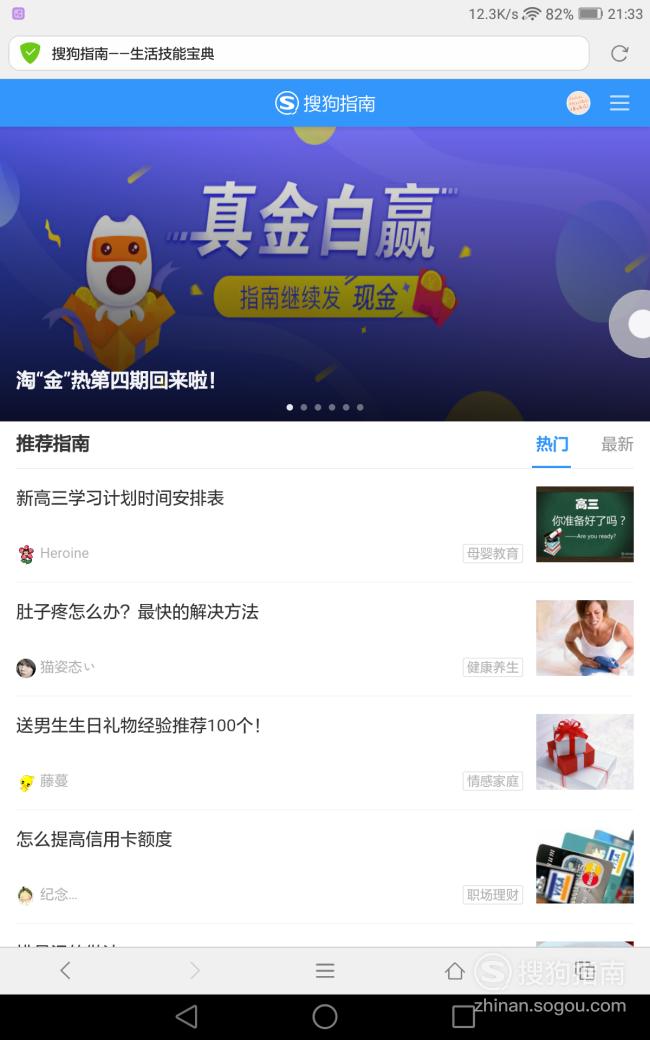
Task: Reload the page with the refresh icon
Action: click(619, 54)
